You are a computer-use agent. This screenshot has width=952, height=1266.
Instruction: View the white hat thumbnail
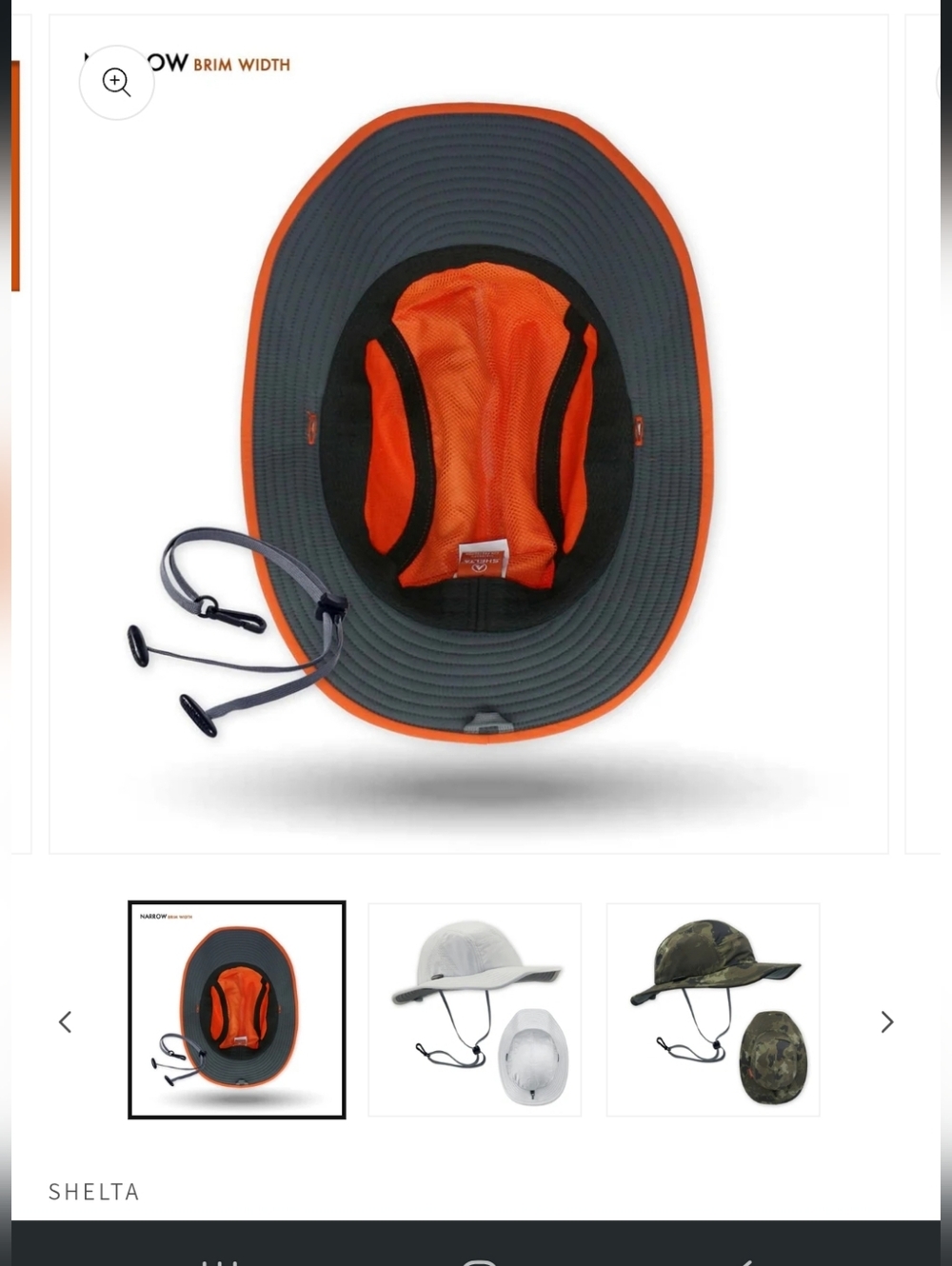[x=475, y=1010]
